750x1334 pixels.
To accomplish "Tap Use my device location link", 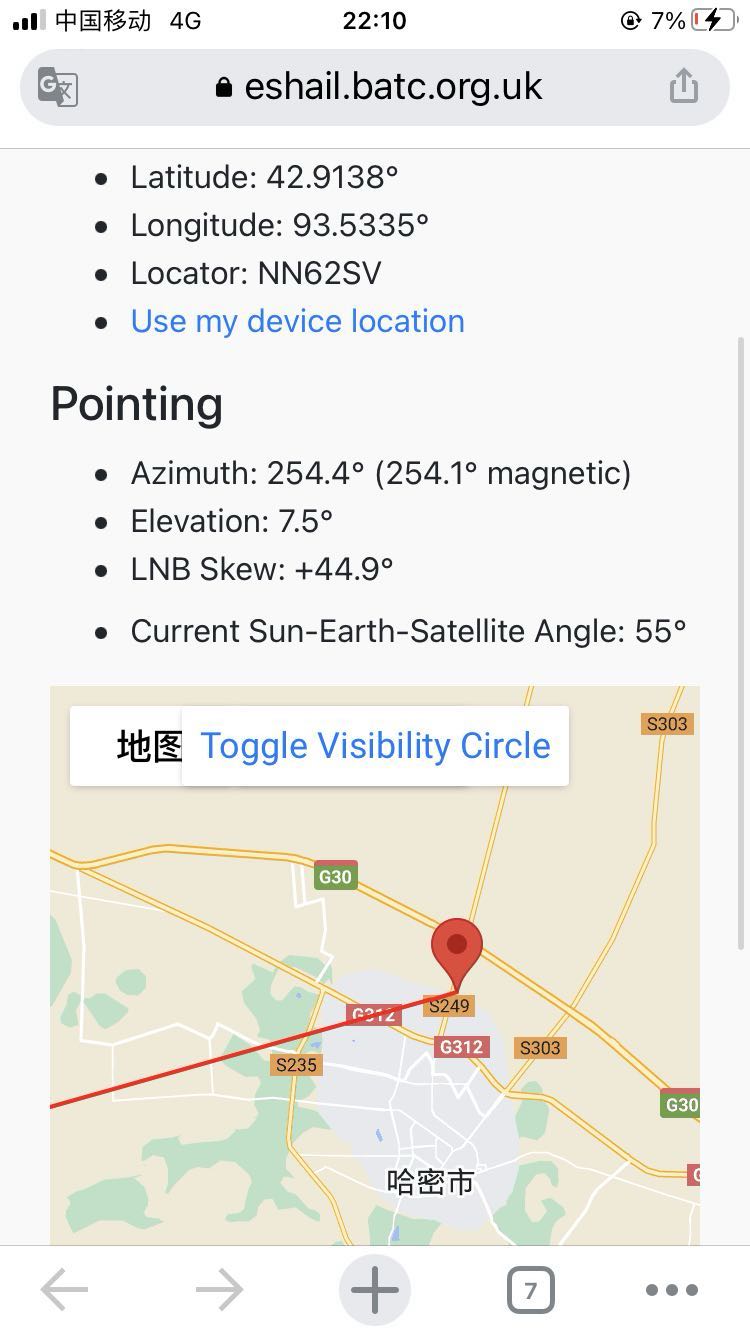I will (x=298, y=321).
